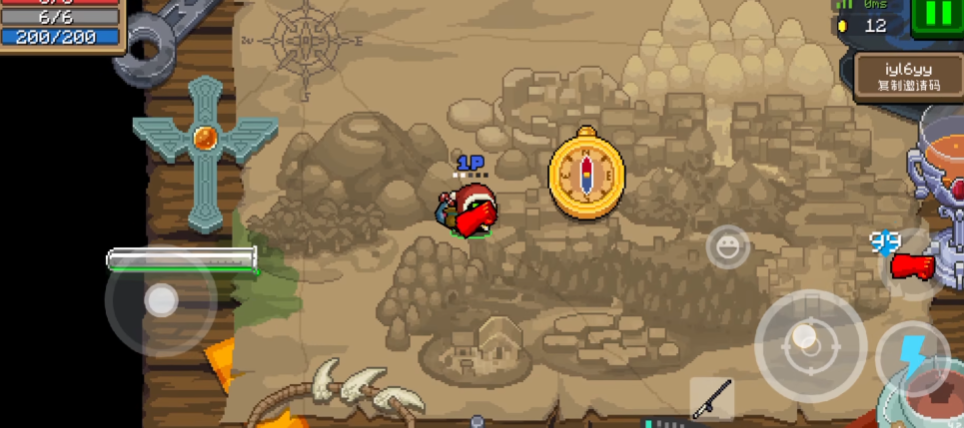Pick up the golden compass item

(x=586, y=173)
